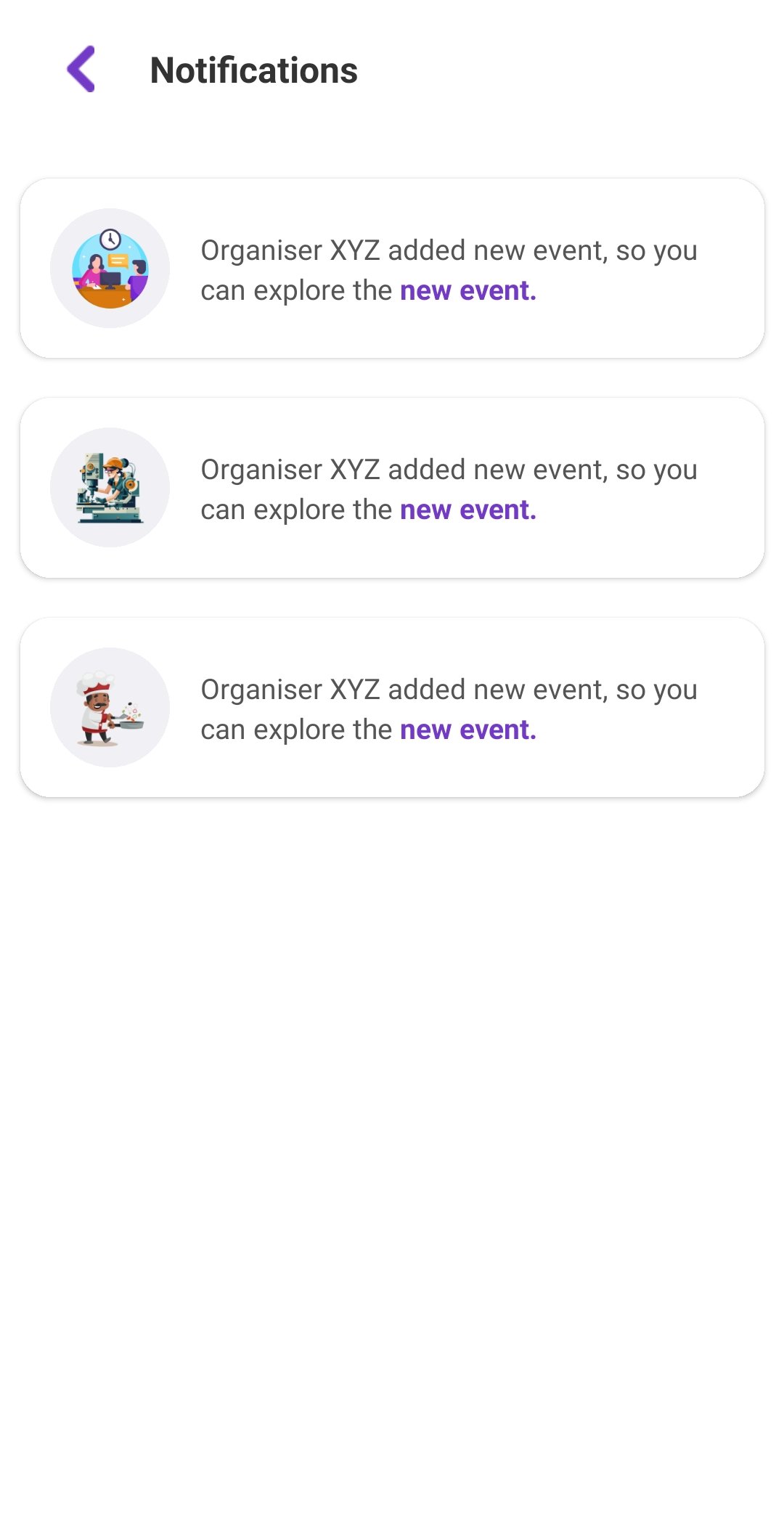Click the Notifications title text
The height and width of the screenshot is (1539, 784).
(254, 70)
